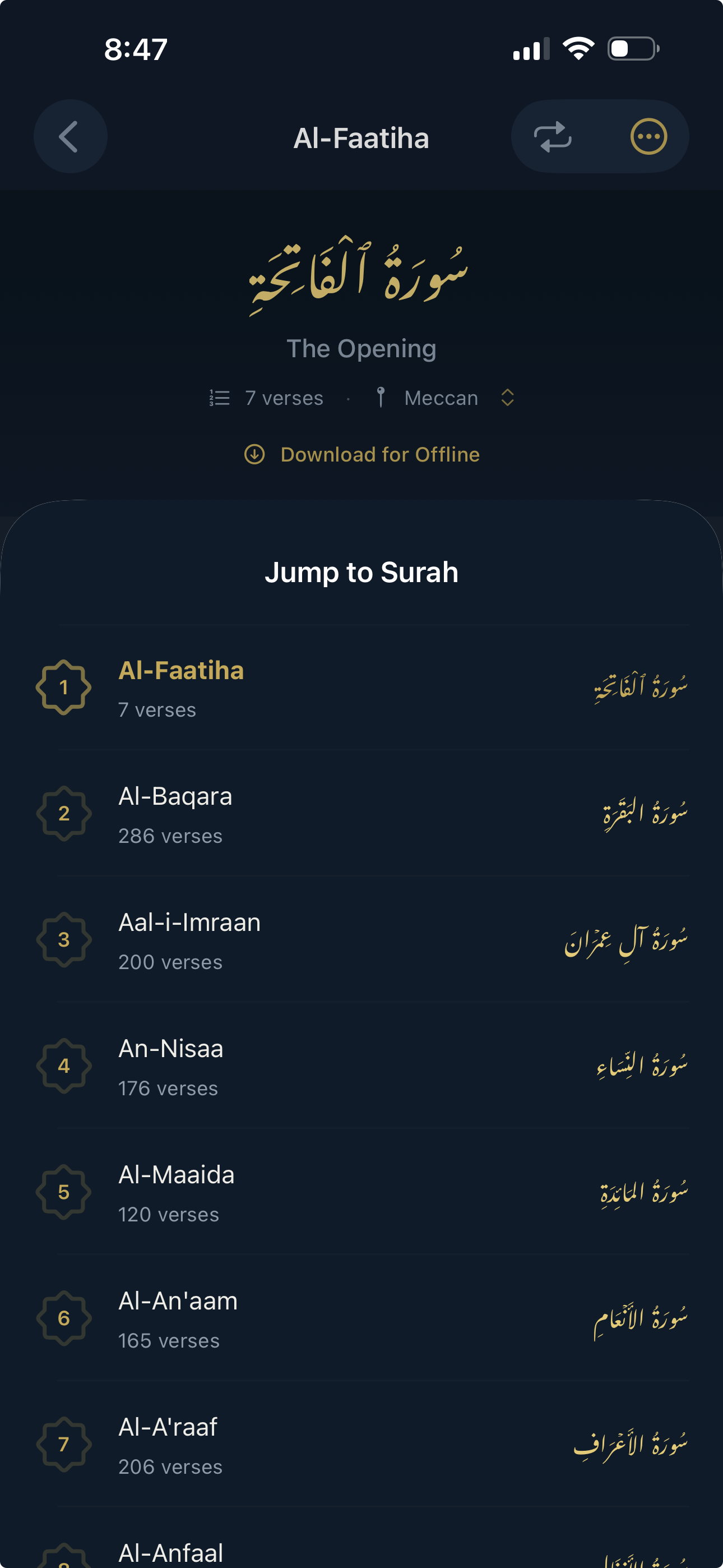
Task: Open the partially visible Al-Anfaal entry
Action: (361, 1549)
